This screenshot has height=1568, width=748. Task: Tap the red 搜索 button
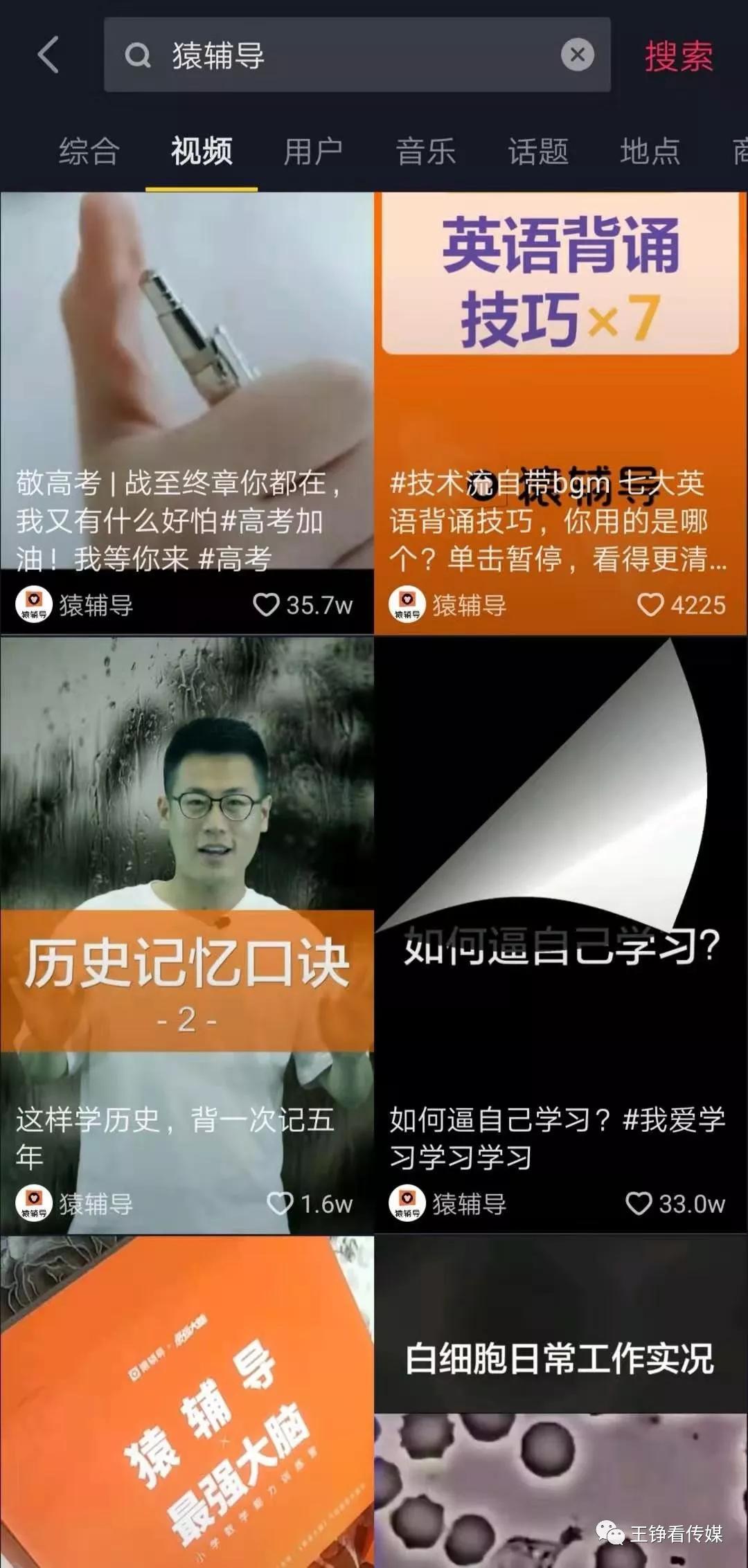click(679, 55)
